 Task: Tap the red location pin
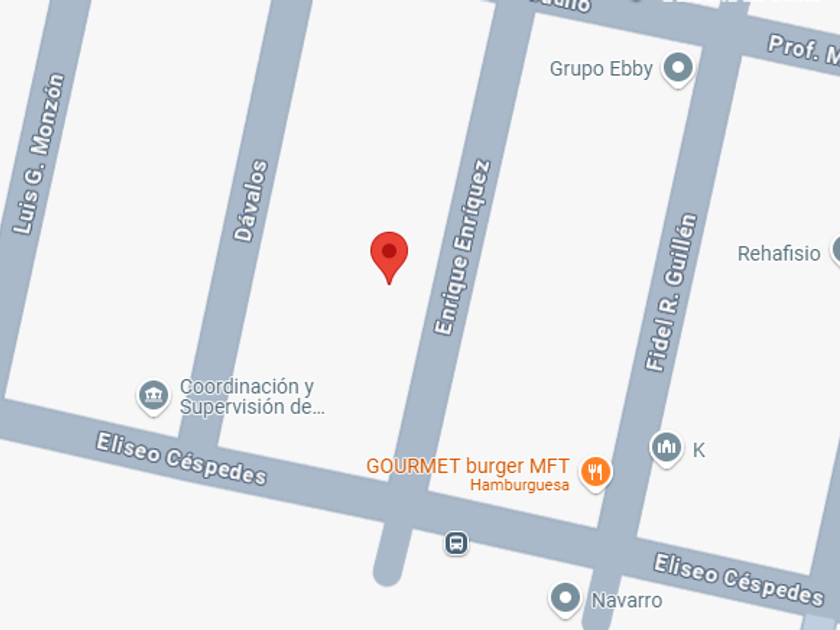[389, 257]
